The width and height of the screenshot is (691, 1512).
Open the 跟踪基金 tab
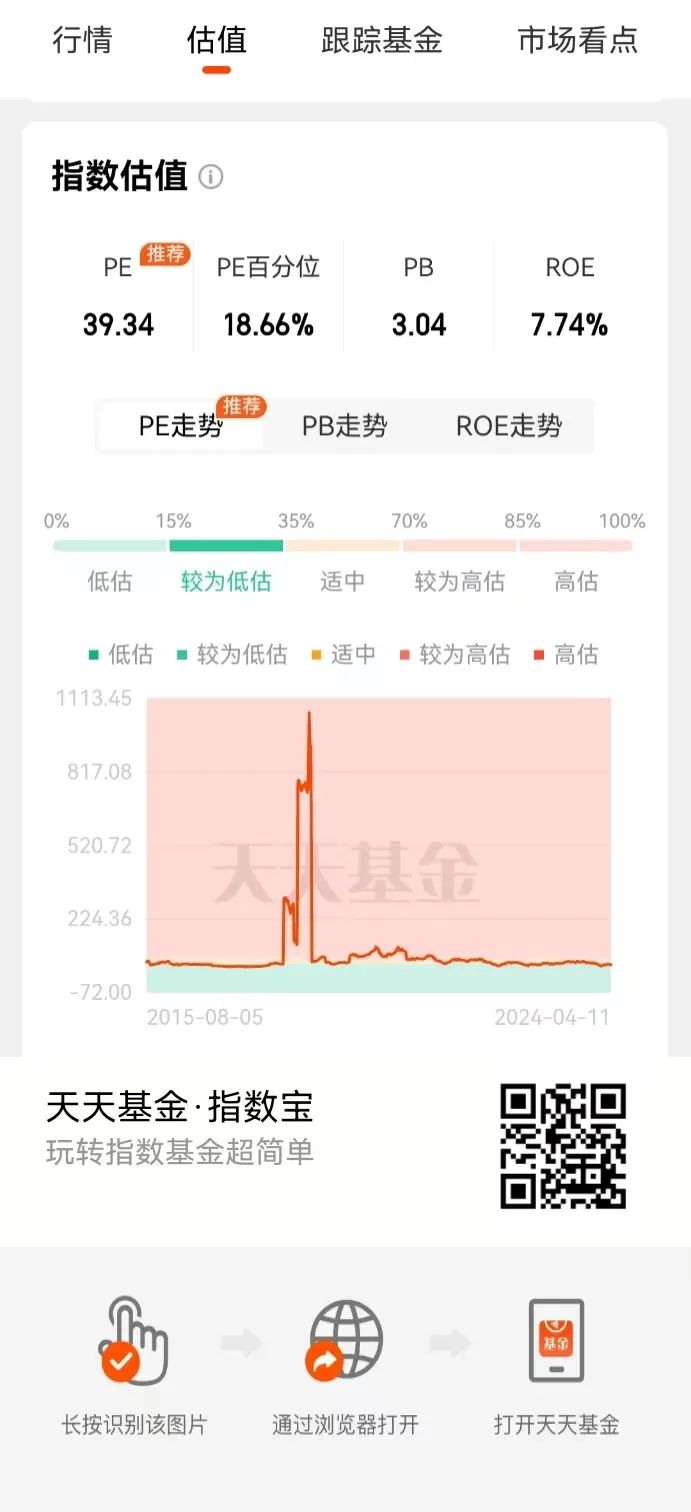(x=382, y=40)
